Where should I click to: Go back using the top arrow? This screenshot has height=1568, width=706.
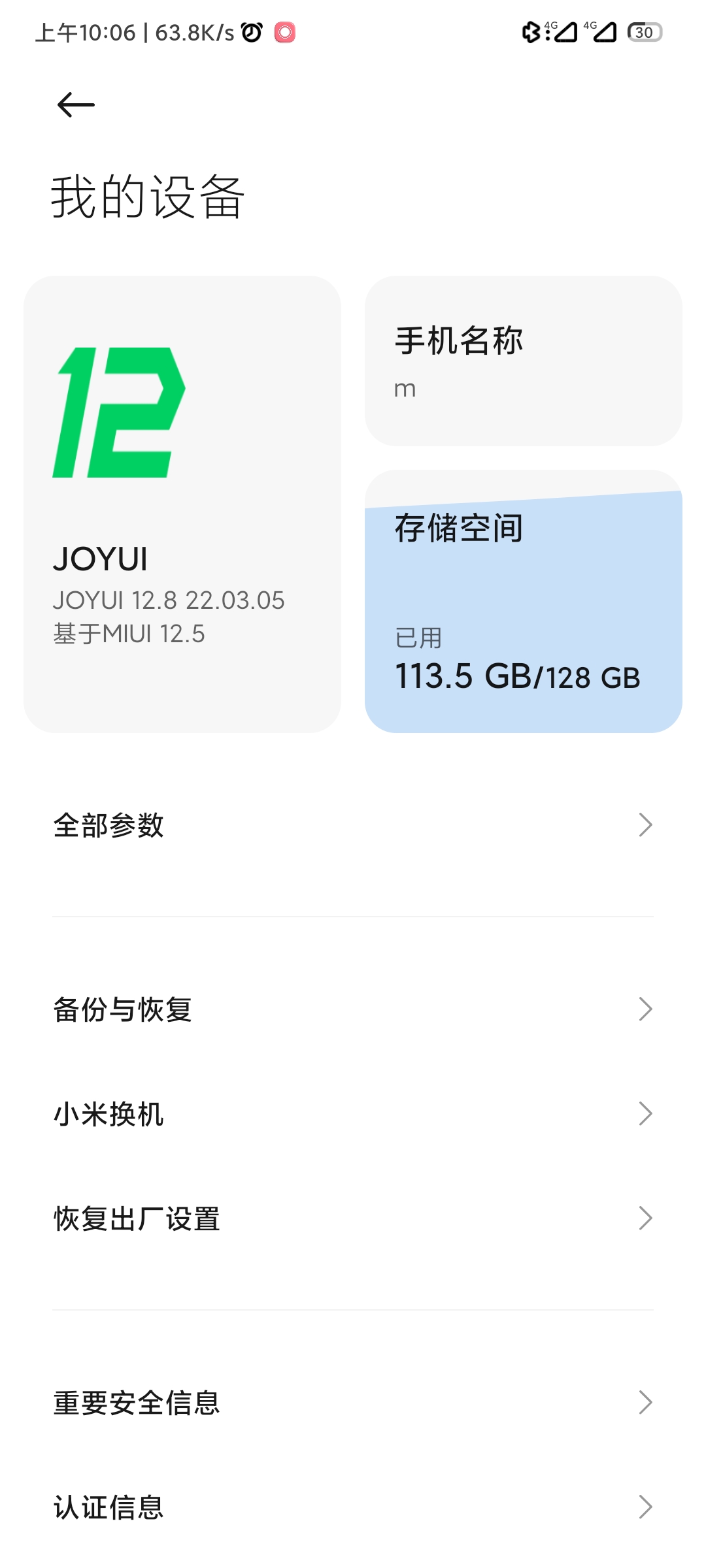[76, 105]
